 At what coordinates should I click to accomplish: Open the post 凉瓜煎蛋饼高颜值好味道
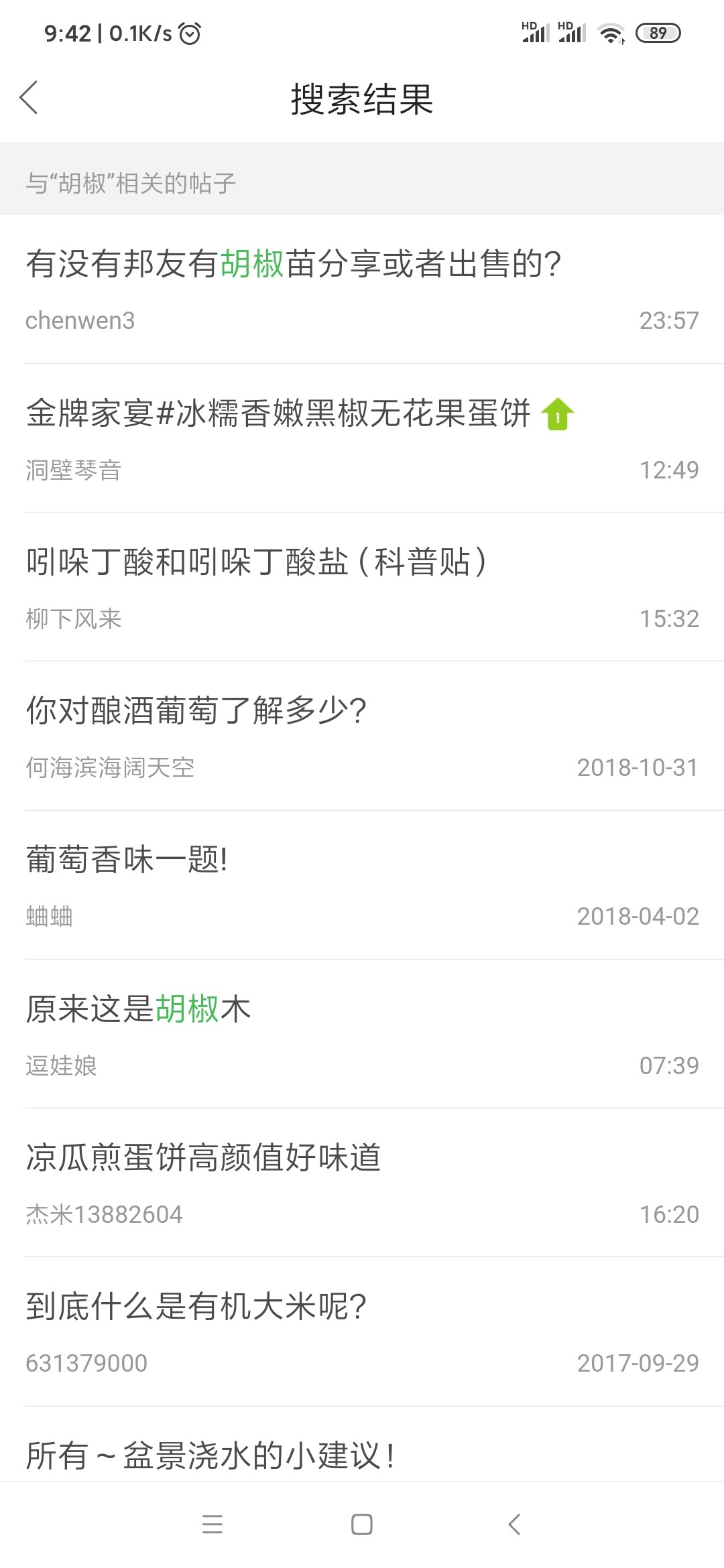[x=362, y=1183]
